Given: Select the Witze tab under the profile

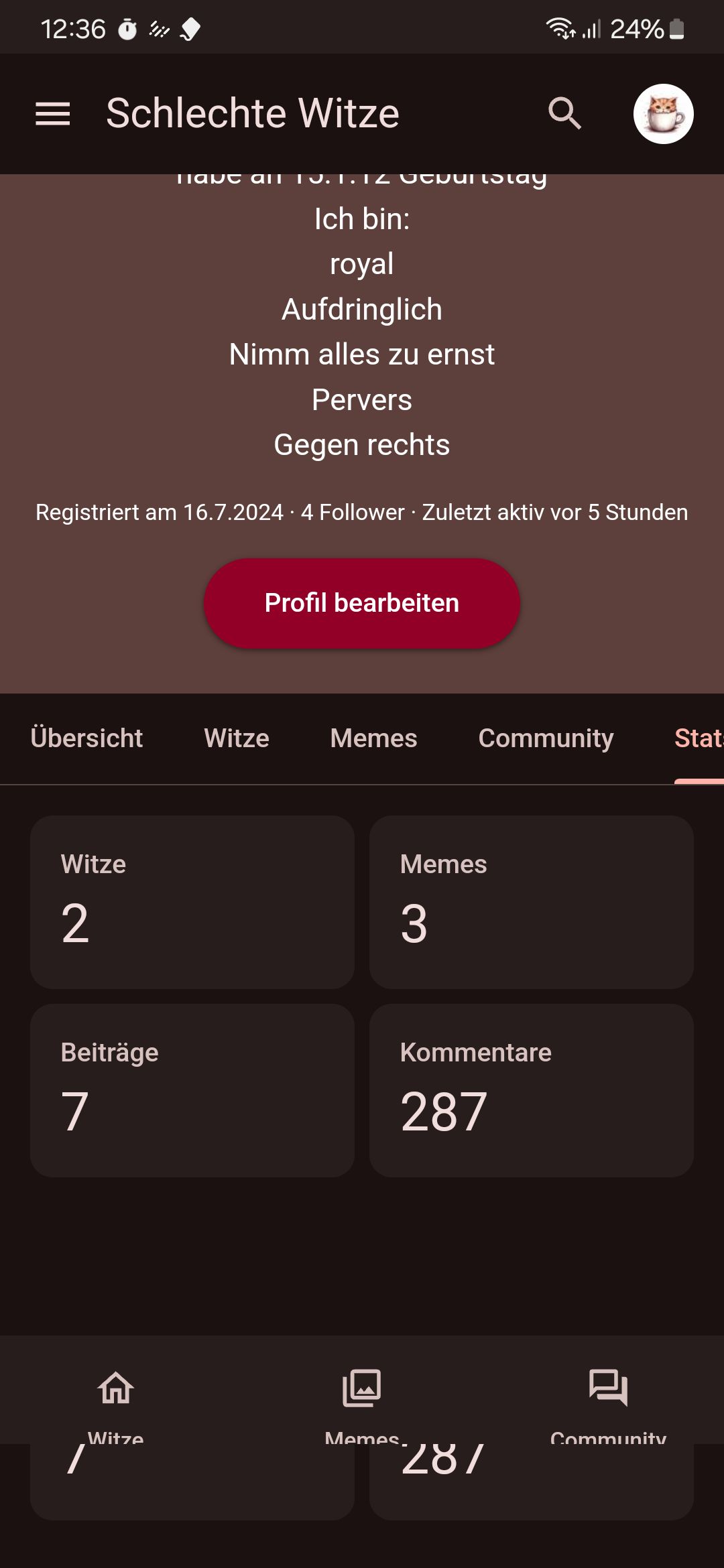Looking at the screenshot, I should 237,738.
